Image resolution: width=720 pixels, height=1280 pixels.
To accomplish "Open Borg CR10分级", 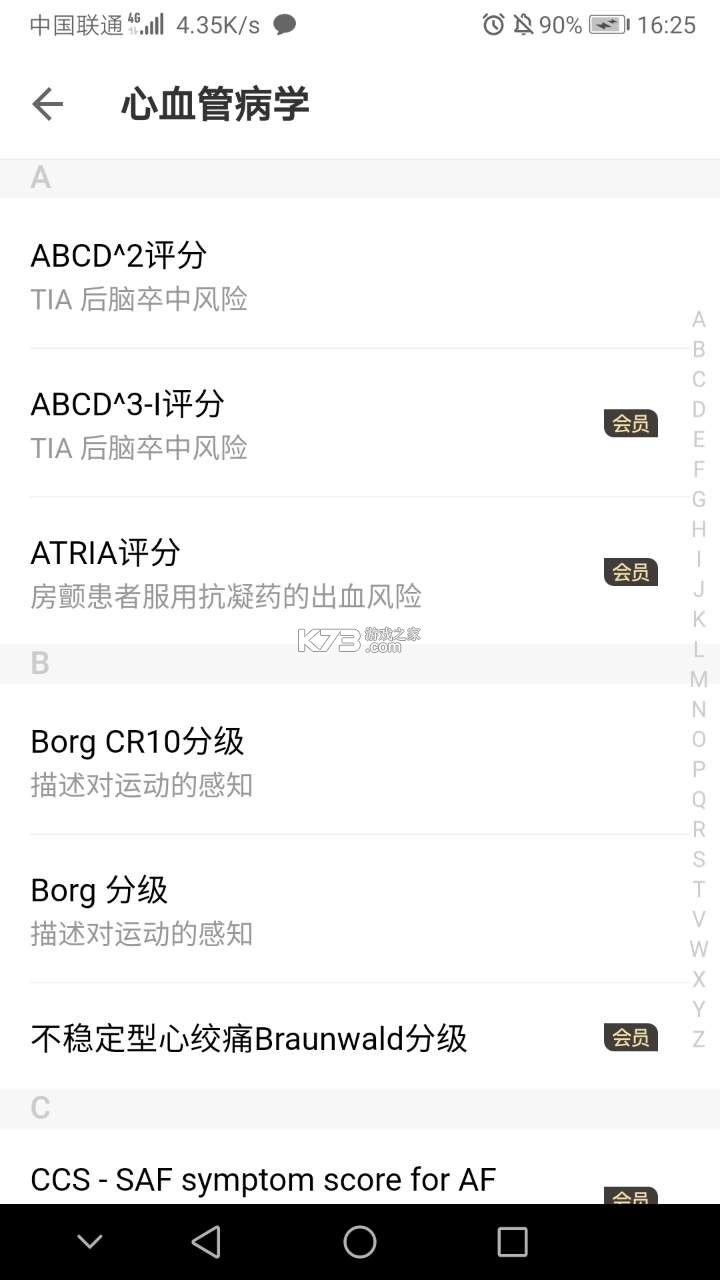I will (360, 760).
